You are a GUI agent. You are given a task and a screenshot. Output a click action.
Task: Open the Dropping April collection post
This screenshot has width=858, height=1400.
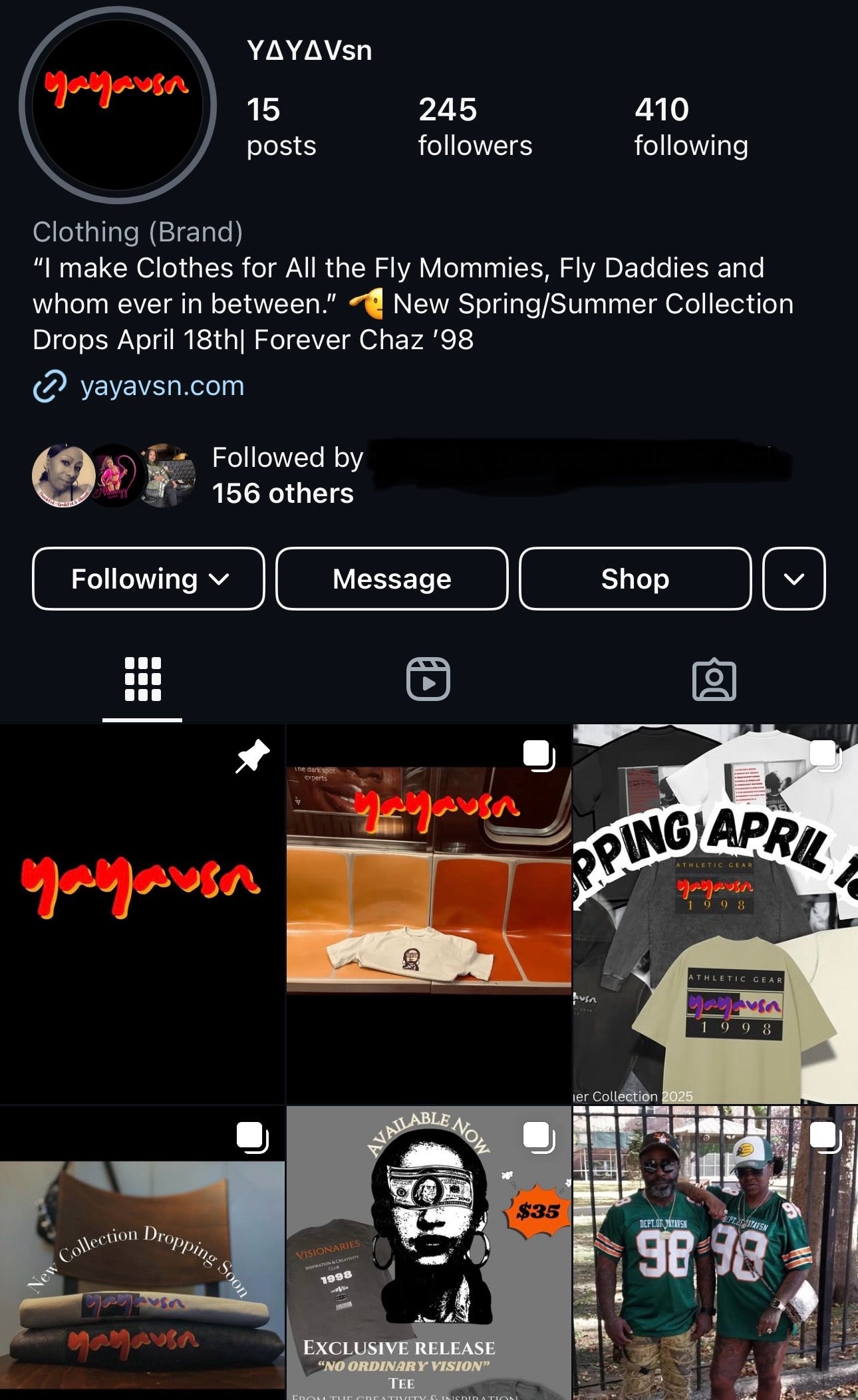(x=716, y=914)
